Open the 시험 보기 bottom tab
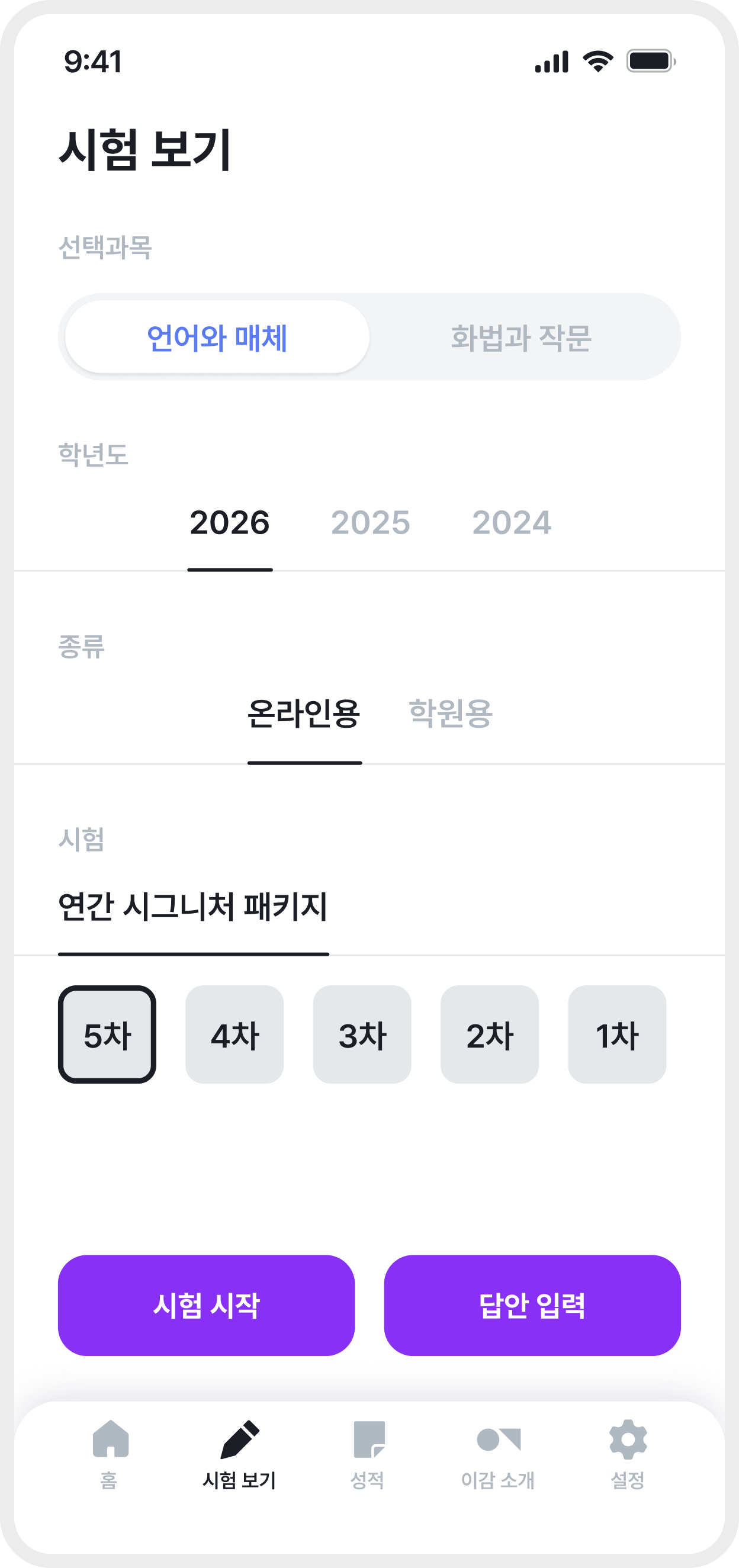 pos(239,1454)
